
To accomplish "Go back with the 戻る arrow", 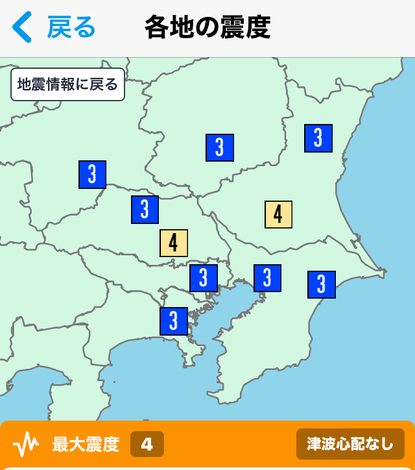I will point(54,27).
